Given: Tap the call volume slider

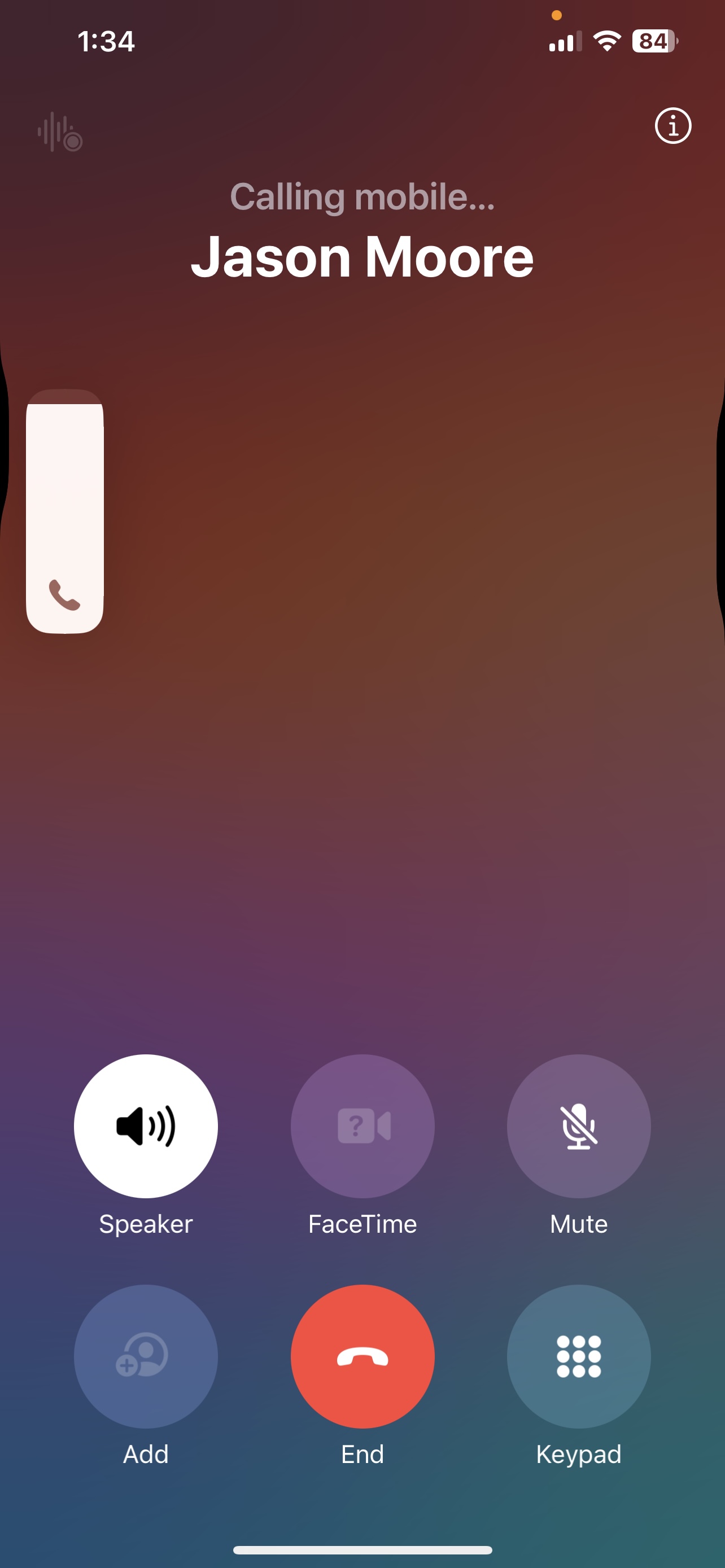Looking at the screenshot, I should (x=64, y=511).
